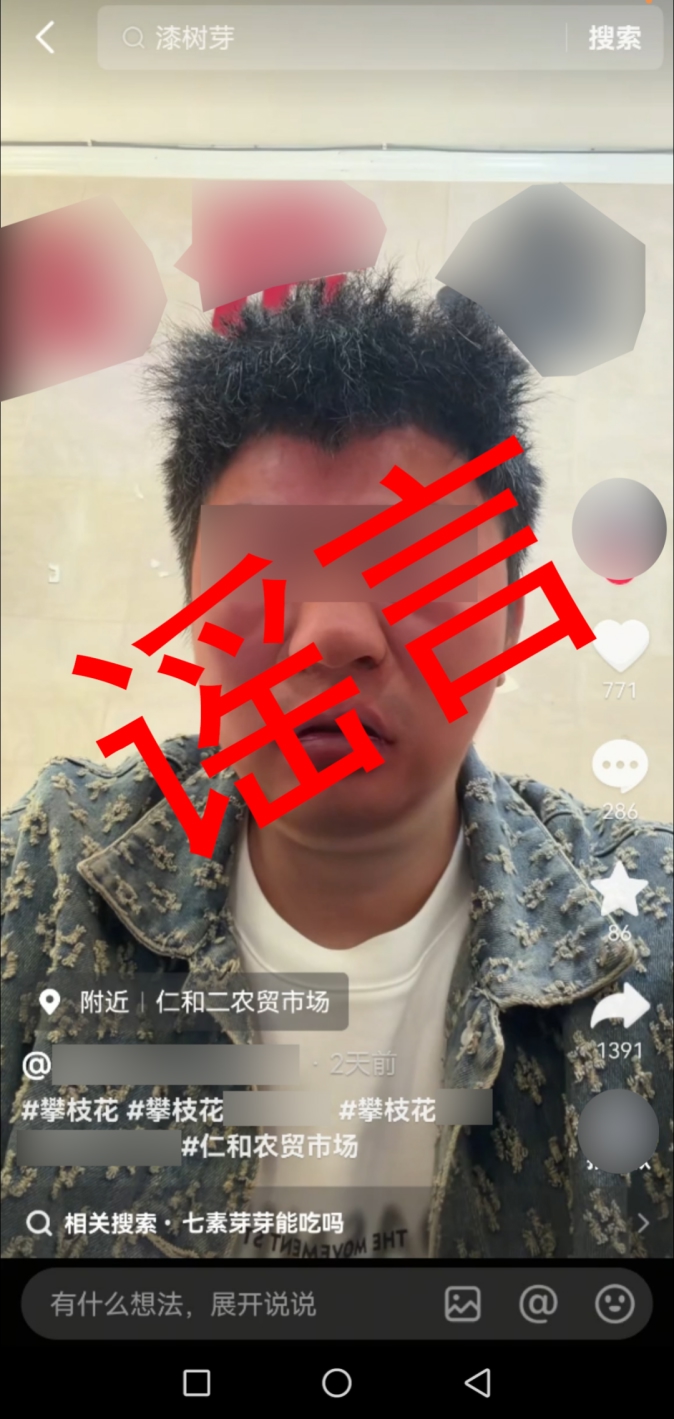
Task: Attach an image to the comment
Action: 462,1304
